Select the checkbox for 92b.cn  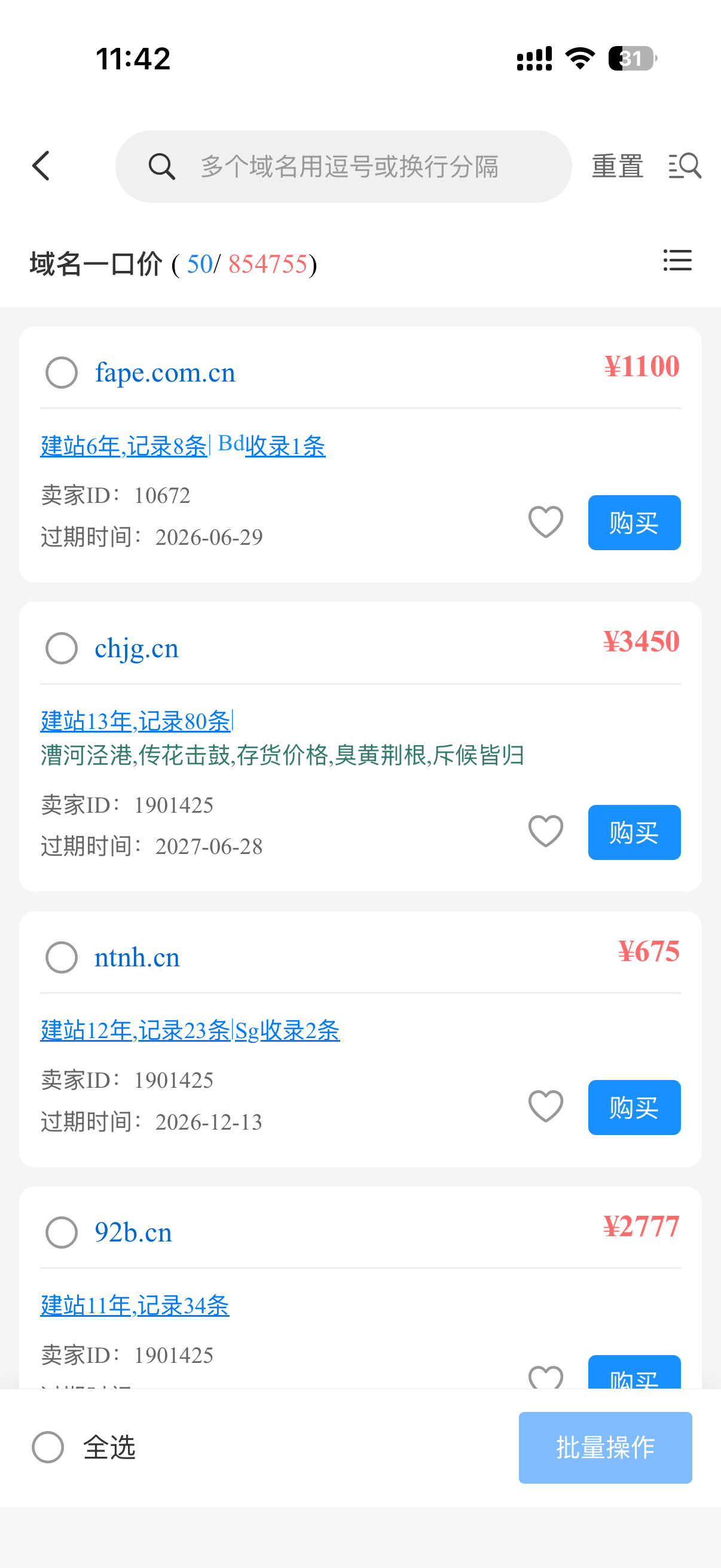pyautogui.click(x=62, y=1233)
